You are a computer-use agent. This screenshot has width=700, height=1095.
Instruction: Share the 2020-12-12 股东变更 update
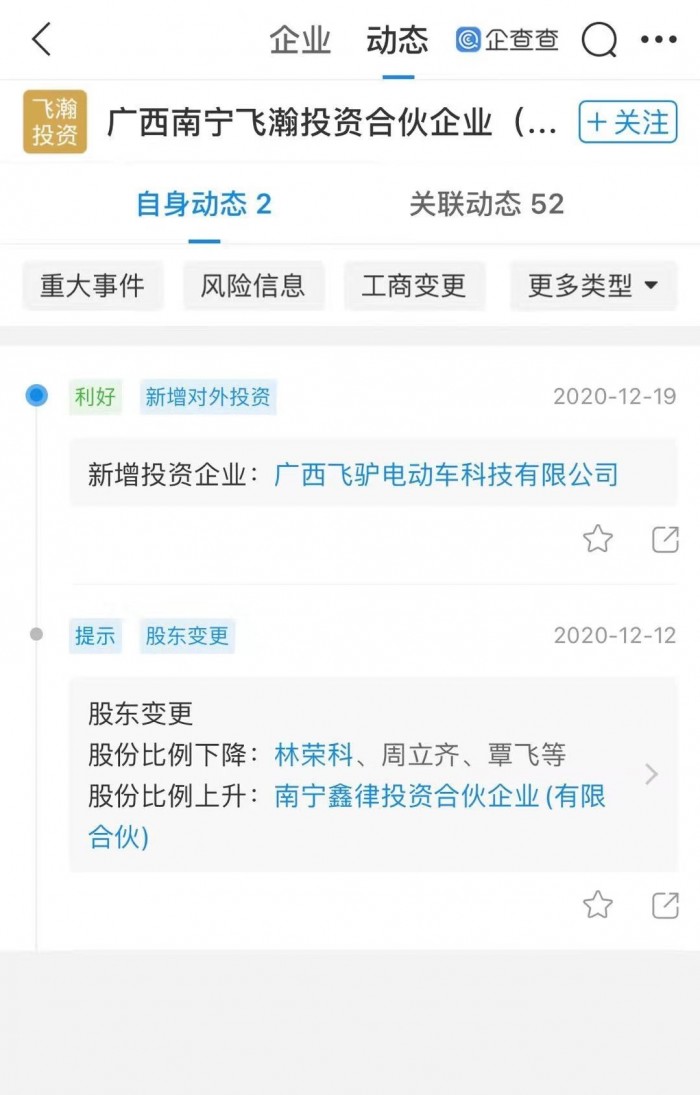coord(665,905)
